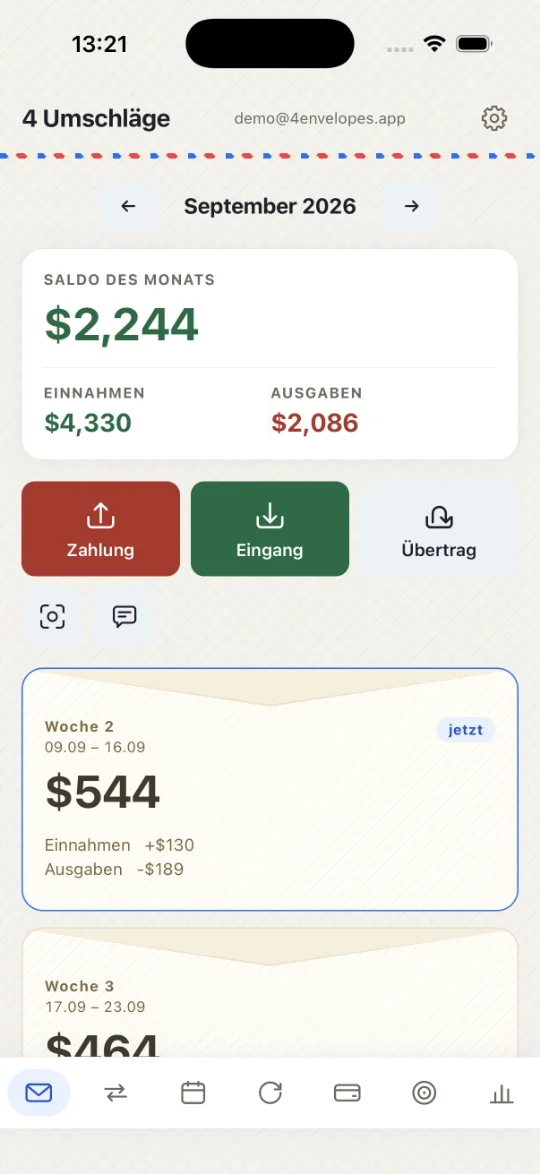Open the message input icon
The image size is (540, 1174).
pyautogui.click(x=124, y=617)
